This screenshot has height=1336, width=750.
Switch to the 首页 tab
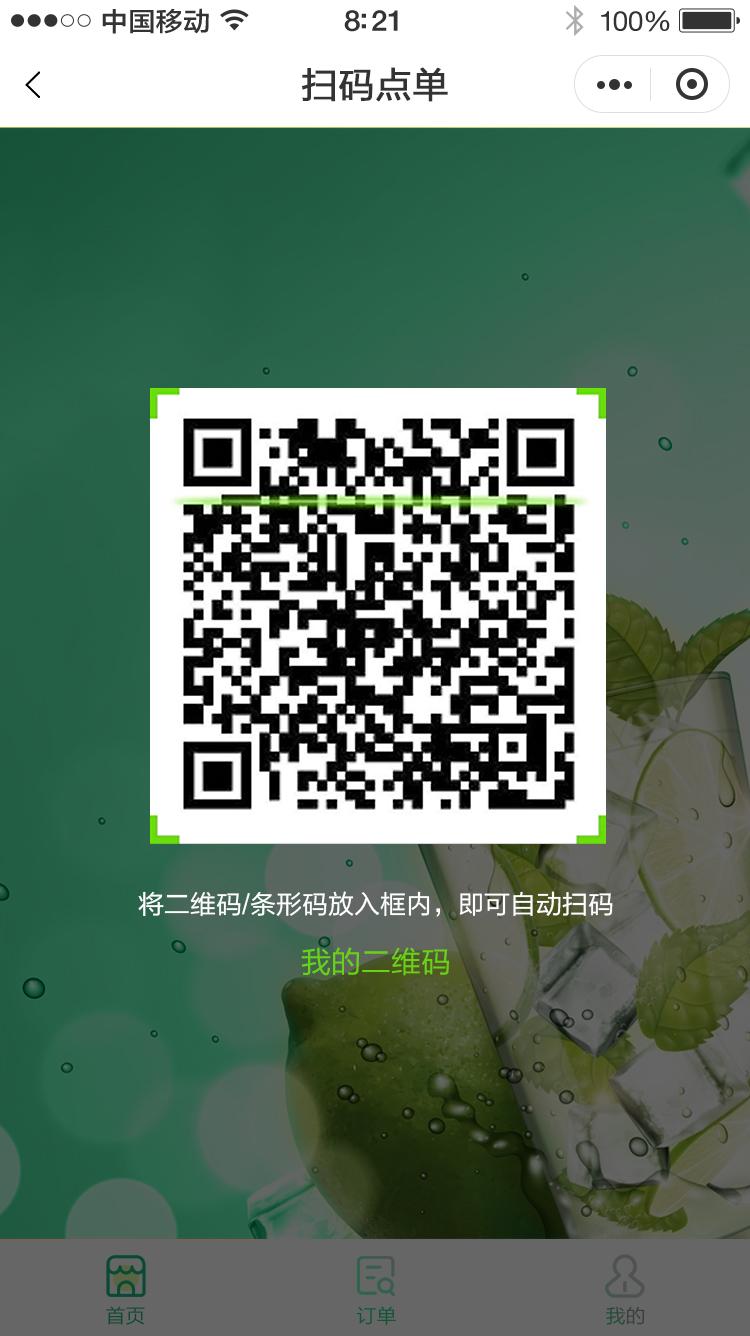pos(125,1288)
